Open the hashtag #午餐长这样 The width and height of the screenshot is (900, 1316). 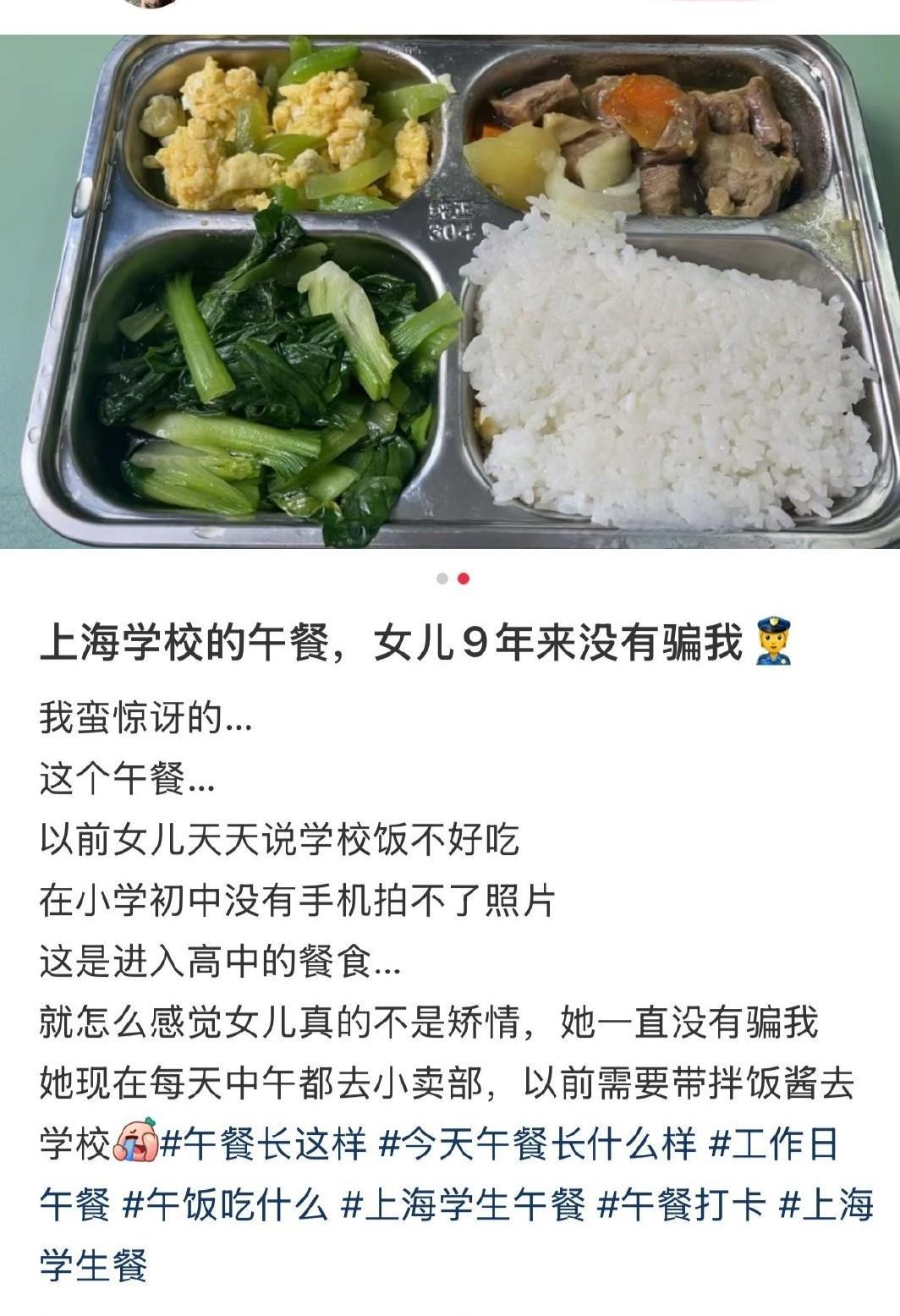263,1145
